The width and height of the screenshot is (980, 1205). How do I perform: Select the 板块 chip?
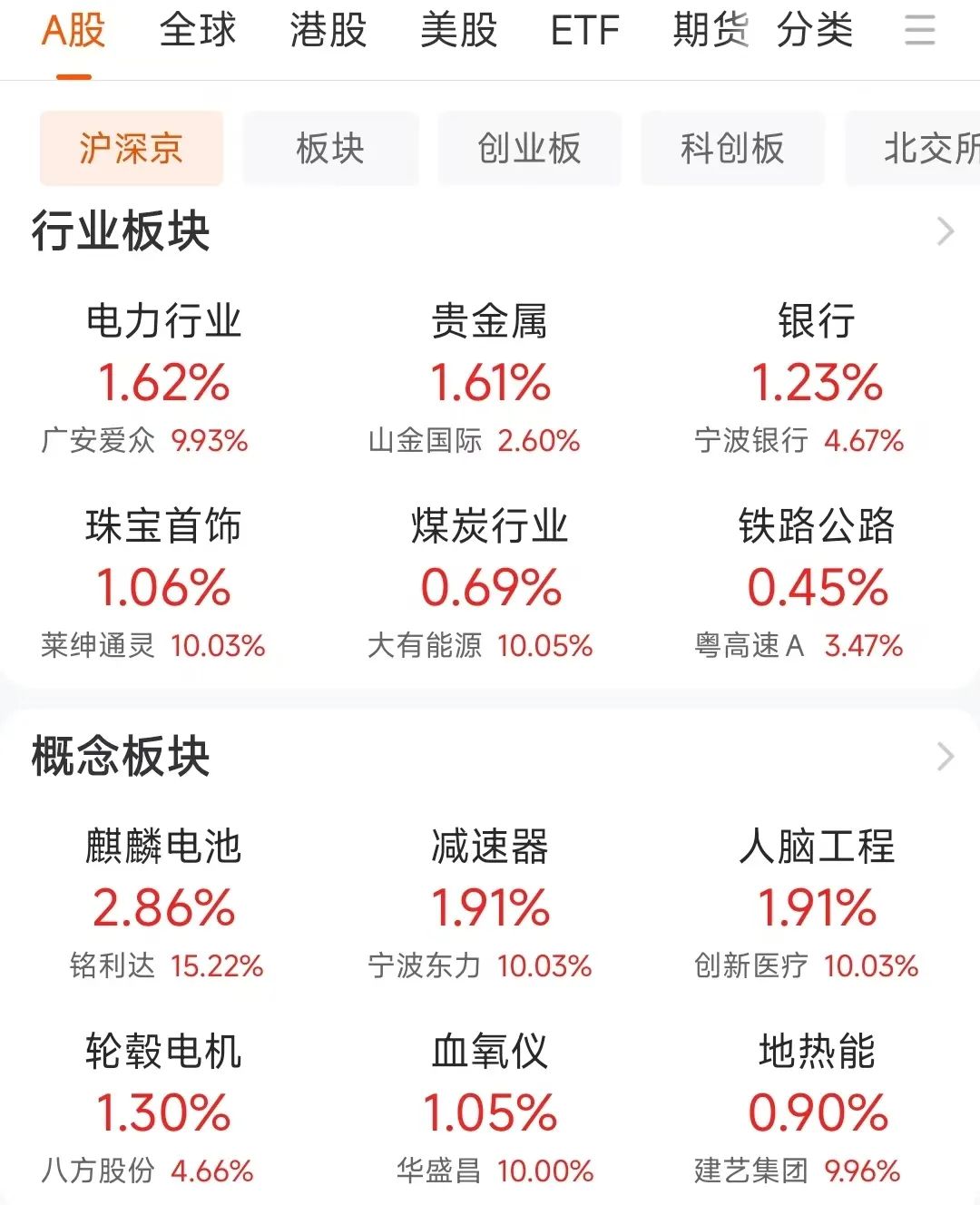330,149
